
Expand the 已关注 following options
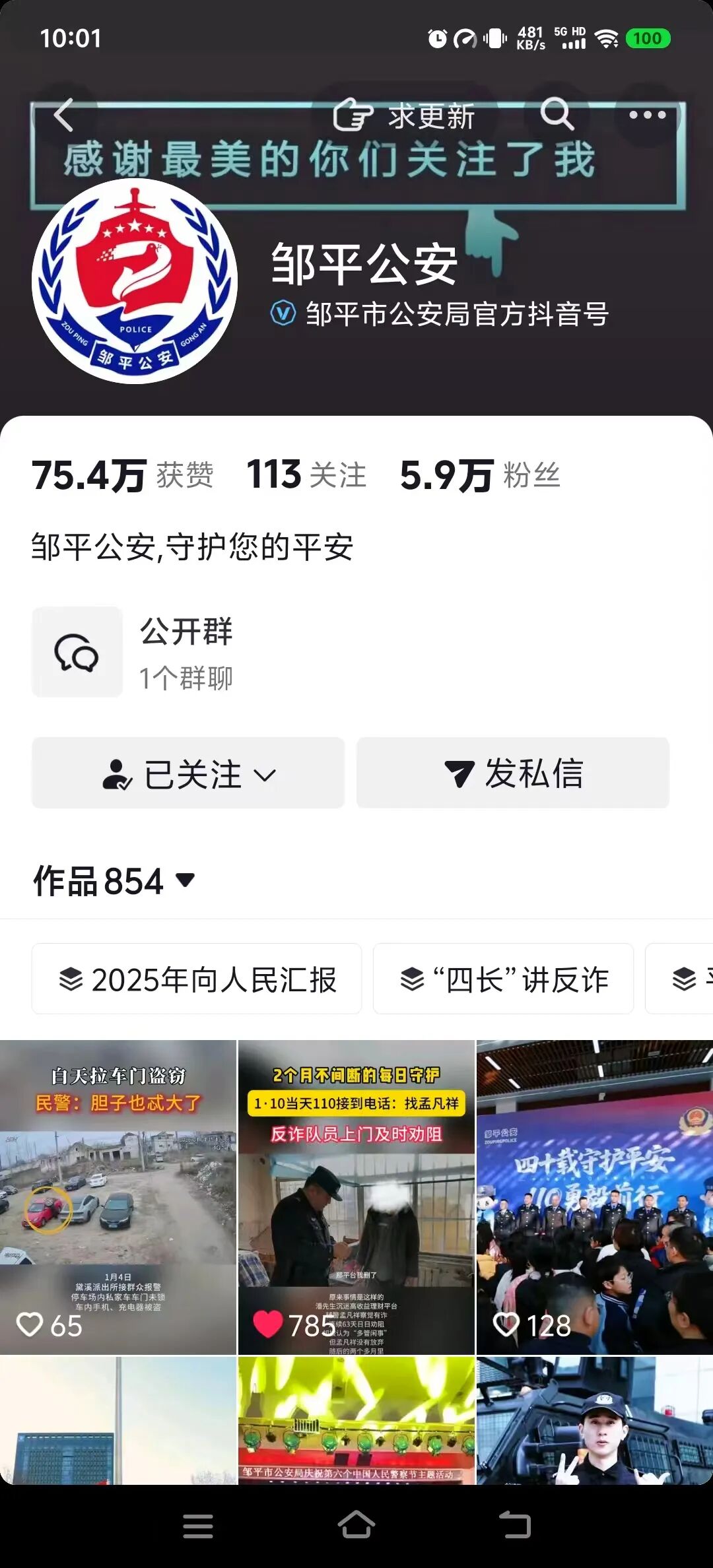click(188, 773)
